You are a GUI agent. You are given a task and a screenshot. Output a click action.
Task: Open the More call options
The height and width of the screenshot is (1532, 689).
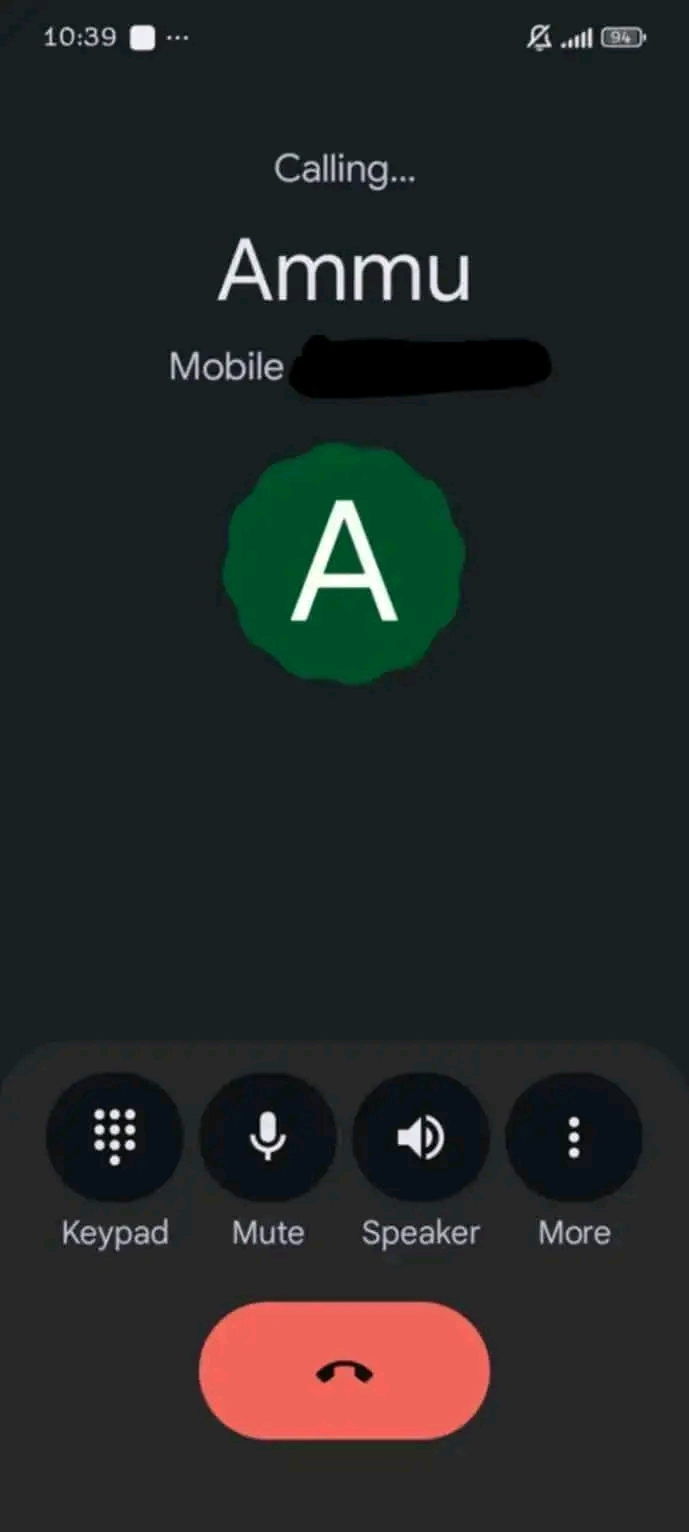[574, 1137]
